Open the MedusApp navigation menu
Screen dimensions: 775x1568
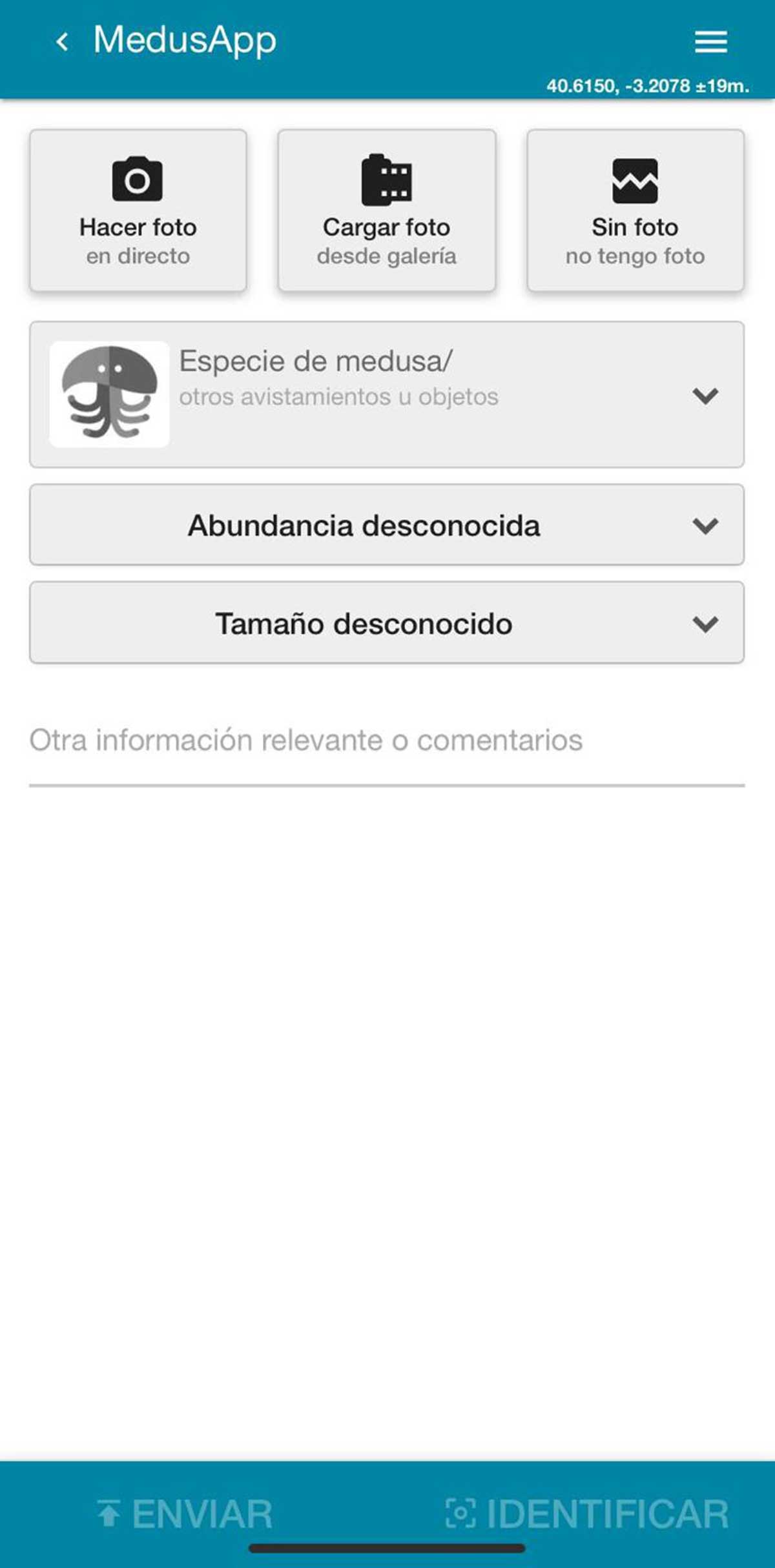710,41
